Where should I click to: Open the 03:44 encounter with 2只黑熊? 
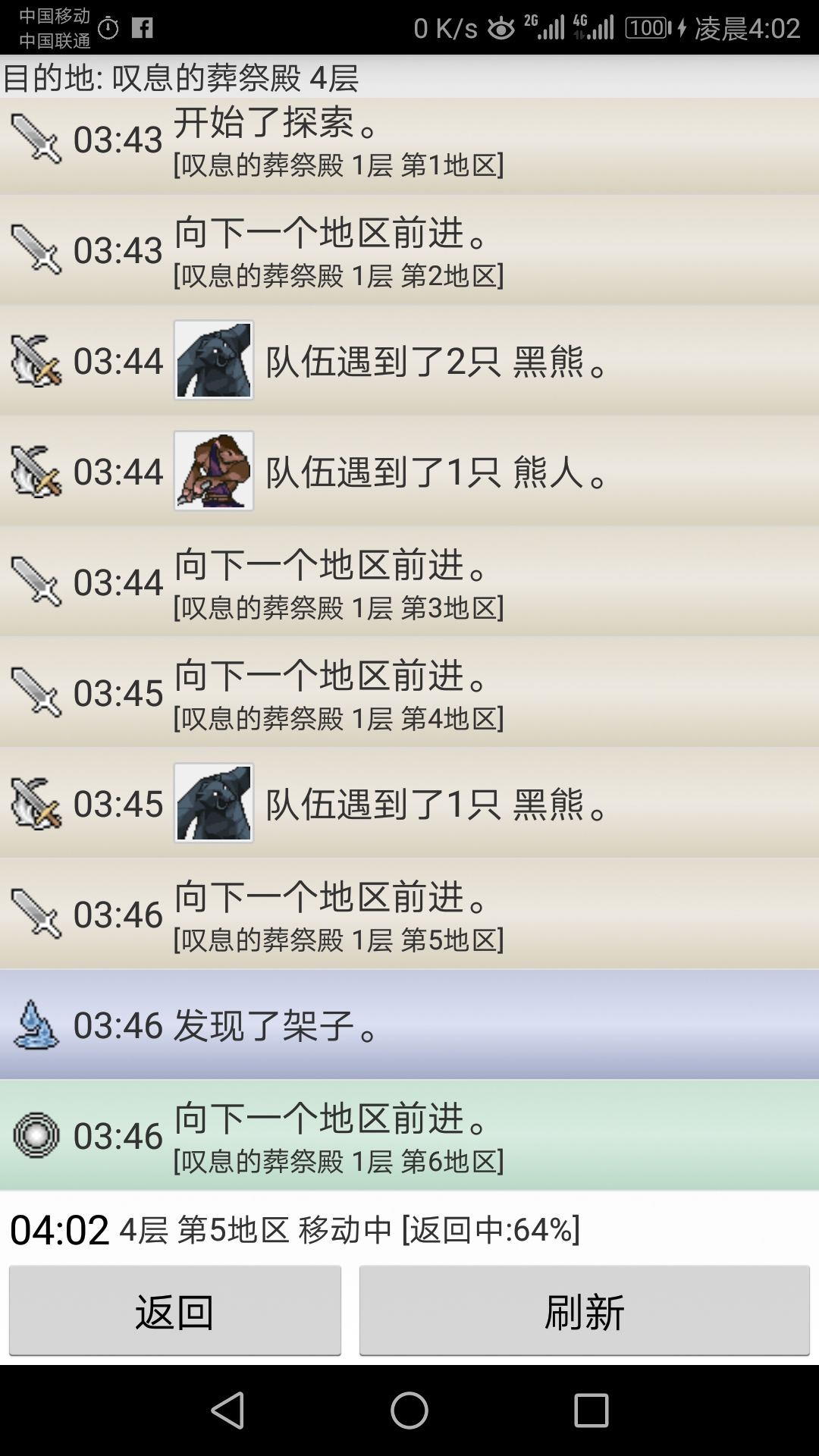[409, 360]
